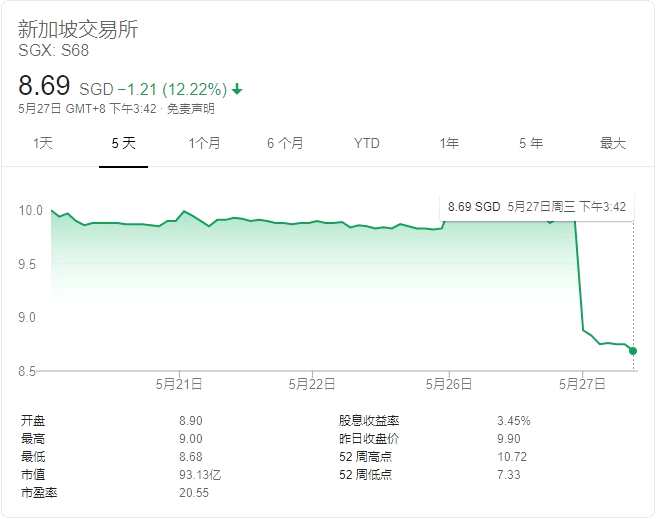Image resolution: width=656 pixels, height=519 pixels.
Task: Show the 1年 chart range
Action: click(449, 143)
